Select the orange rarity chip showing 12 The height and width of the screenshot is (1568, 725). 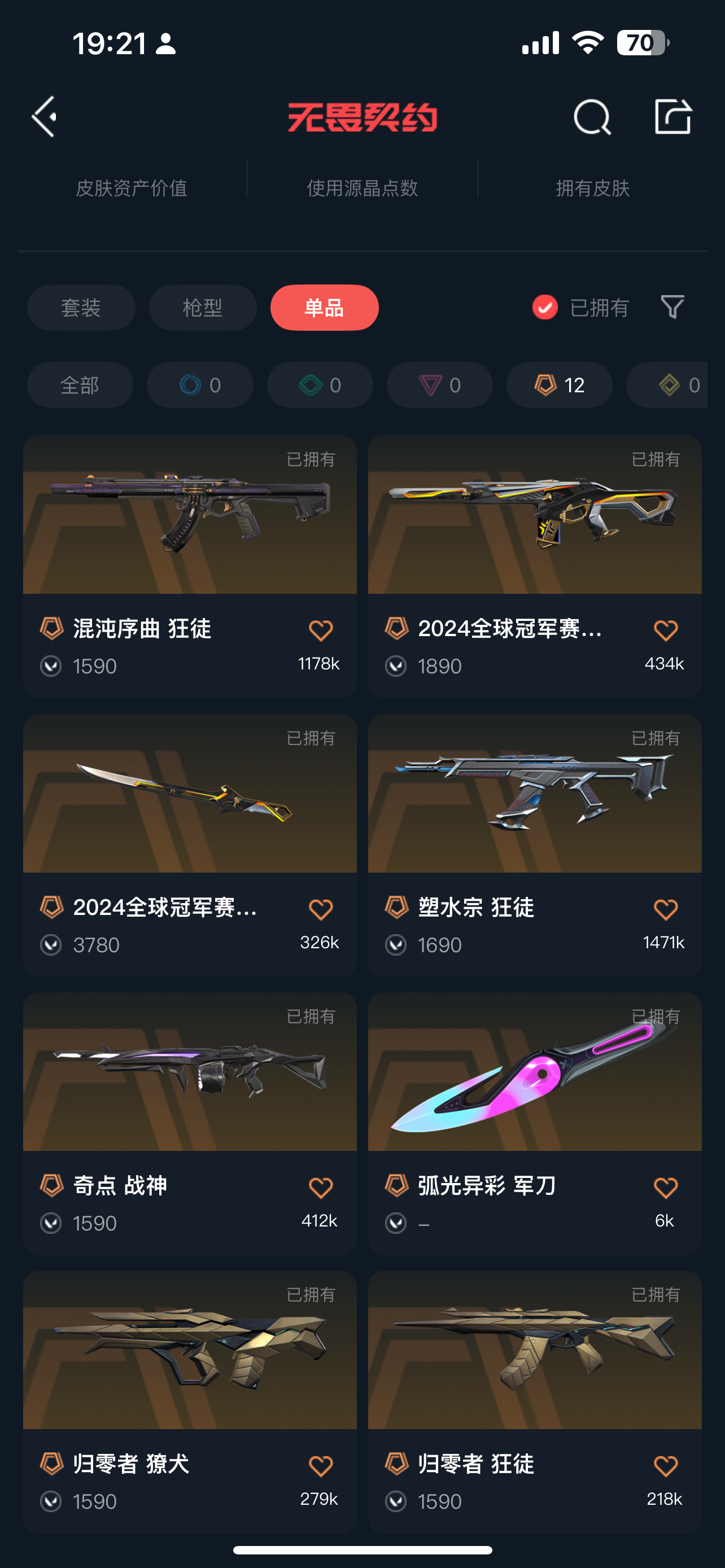[559, 385]
